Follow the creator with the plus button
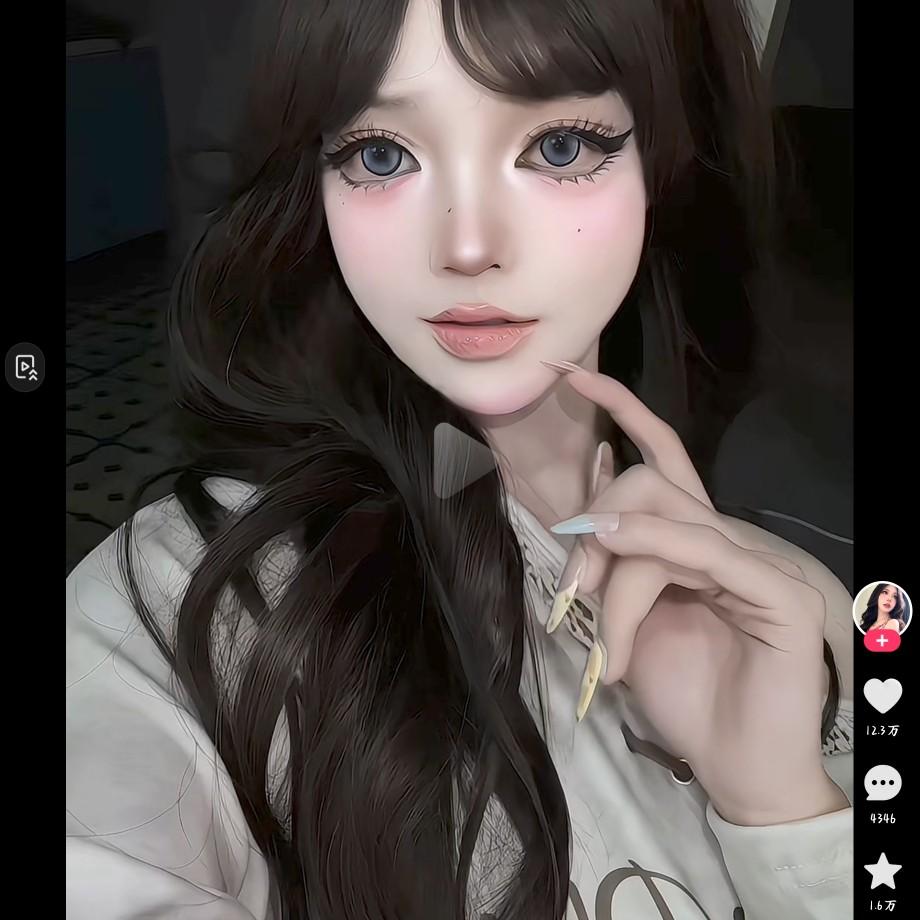This screenshot has width=920, height=920. click(x=882, y=641)
